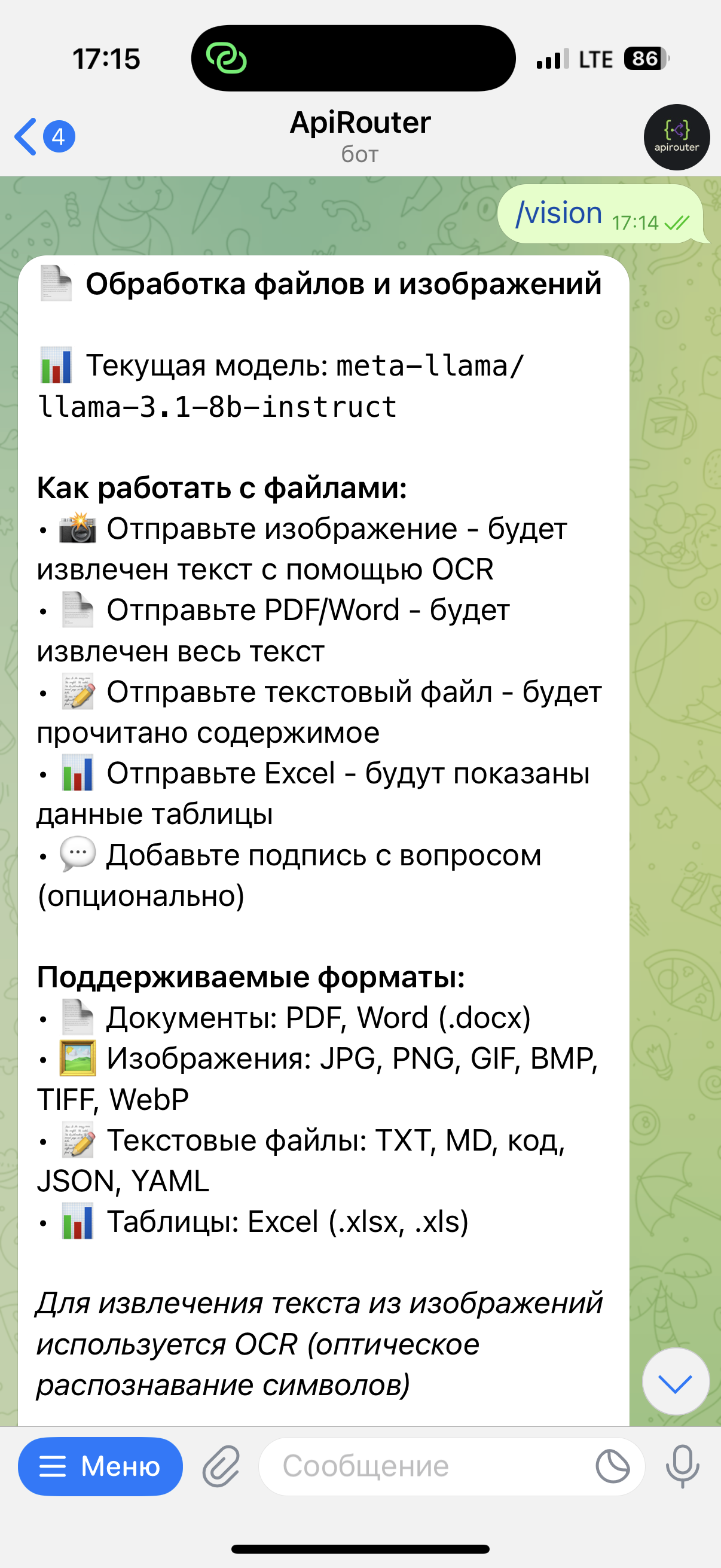This screenshot has width=721, height=1568.
Task: Attach a file with the paperclip
Action: click(221, 1466)
